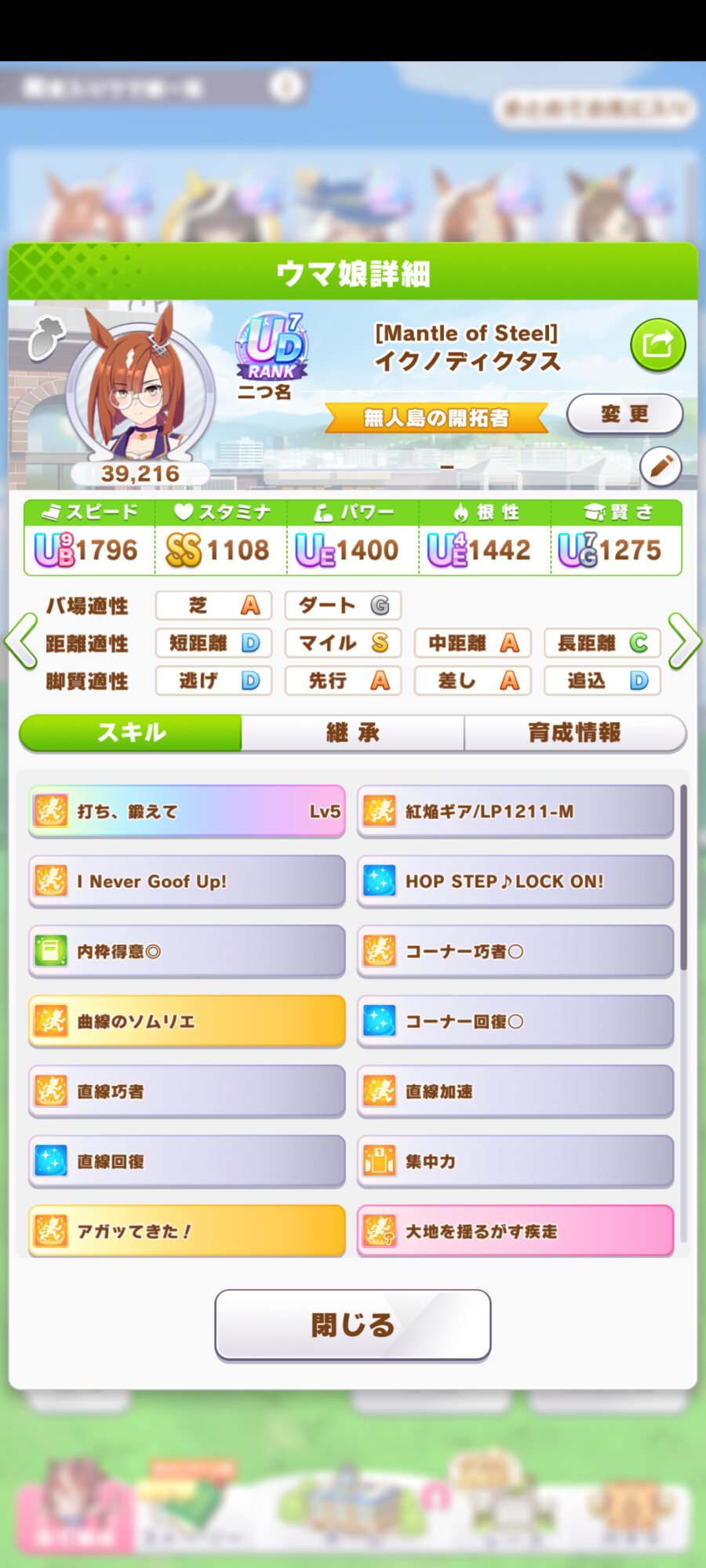View skill HOP STEP♪LOCK ON!
706x1568 pixels.
[515, 881]
